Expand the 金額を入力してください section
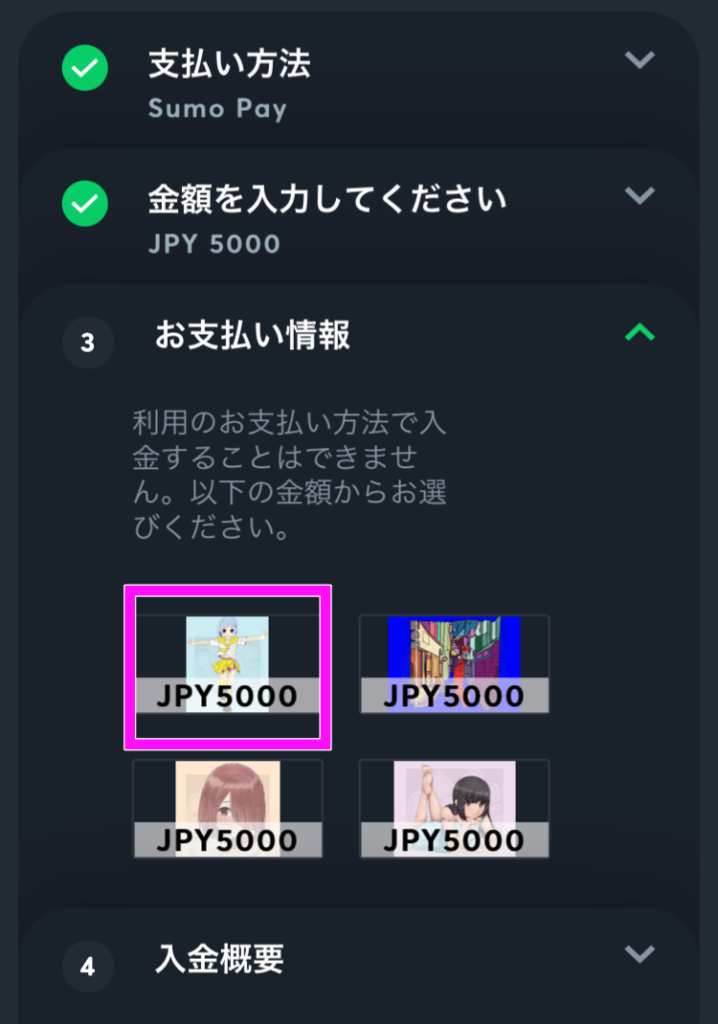Image resolution: width=718 pixels, height=1024 pixels. 639,194
